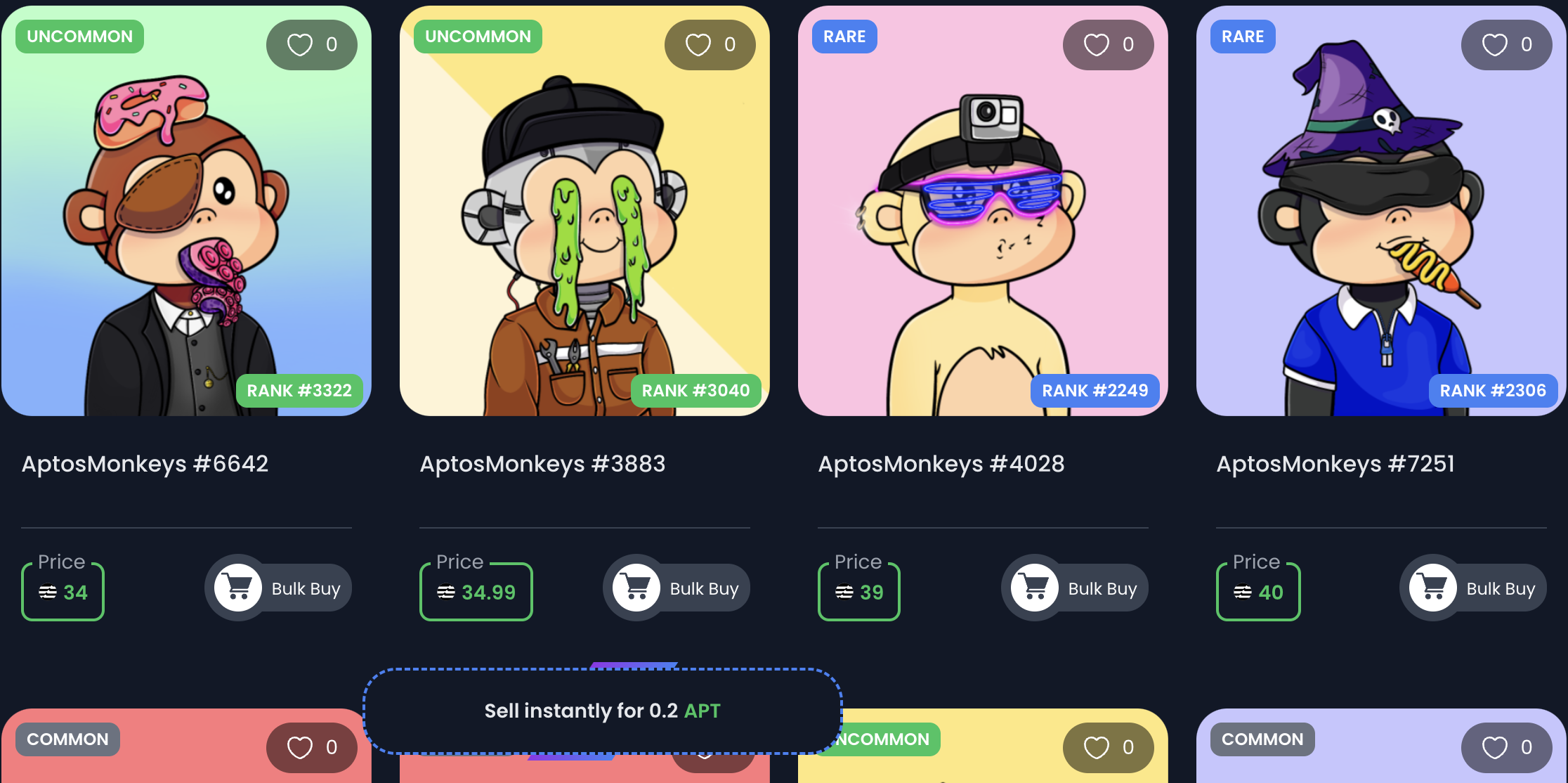Screen dimensions: 1568x783
Task: Buy AptosMonkeys #6642 at price 34
Action: tap(63, 593)
